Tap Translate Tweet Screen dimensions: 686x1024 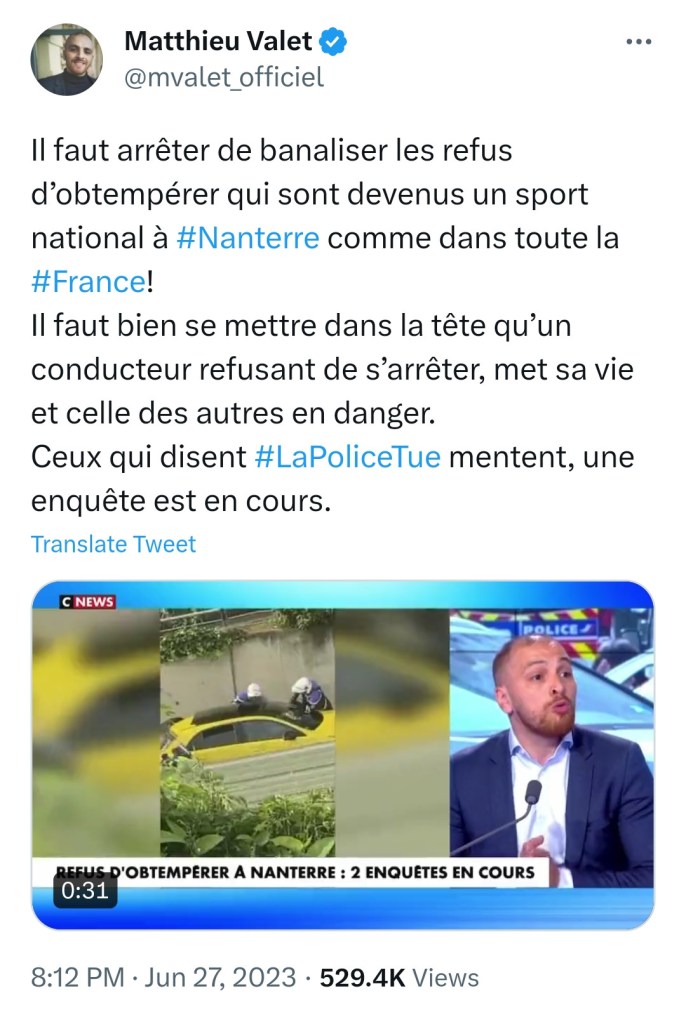coord(114,544)
